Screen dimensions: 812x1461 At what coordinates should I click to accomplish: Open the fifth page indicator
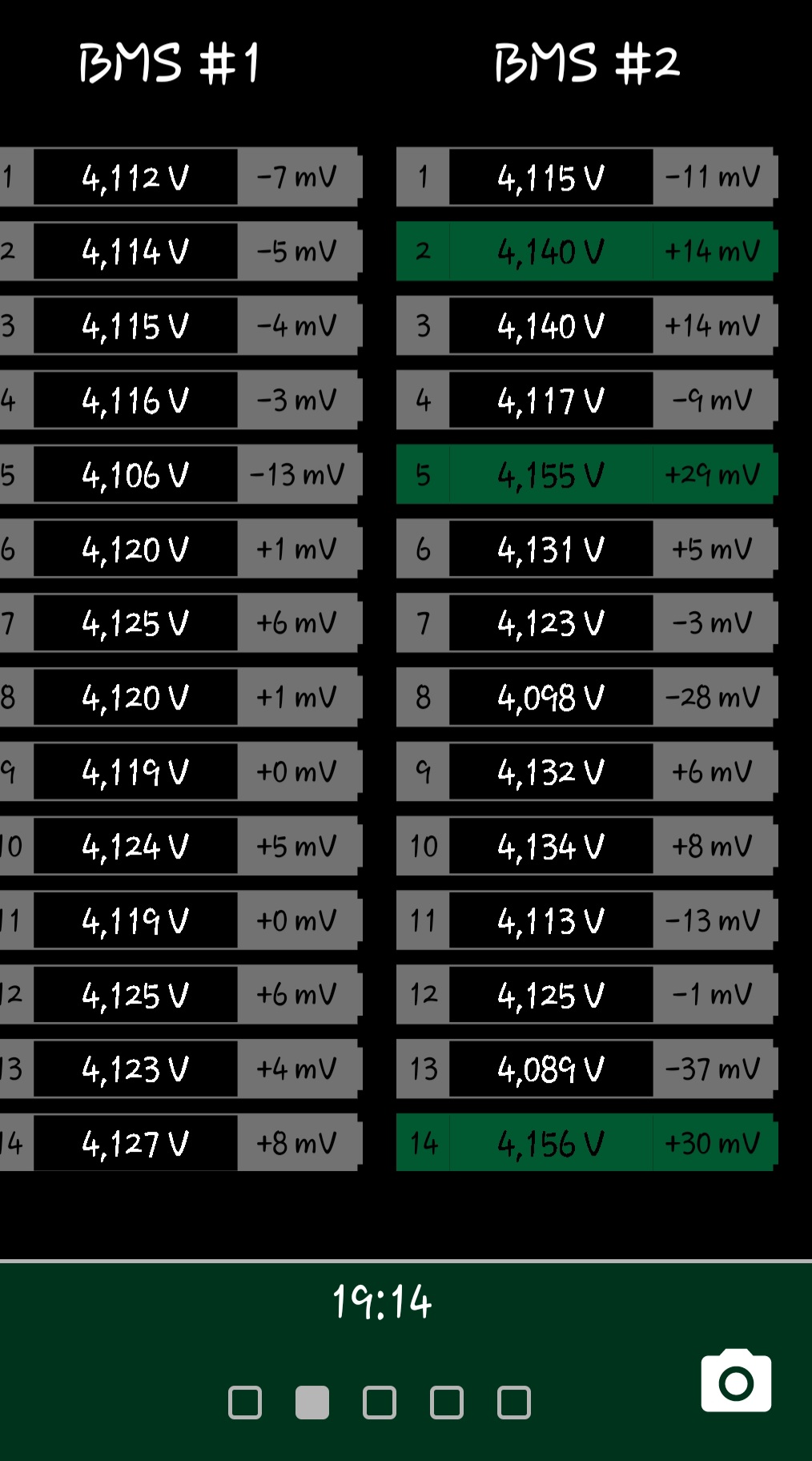pyautogui.click(x=514, y=1403)
